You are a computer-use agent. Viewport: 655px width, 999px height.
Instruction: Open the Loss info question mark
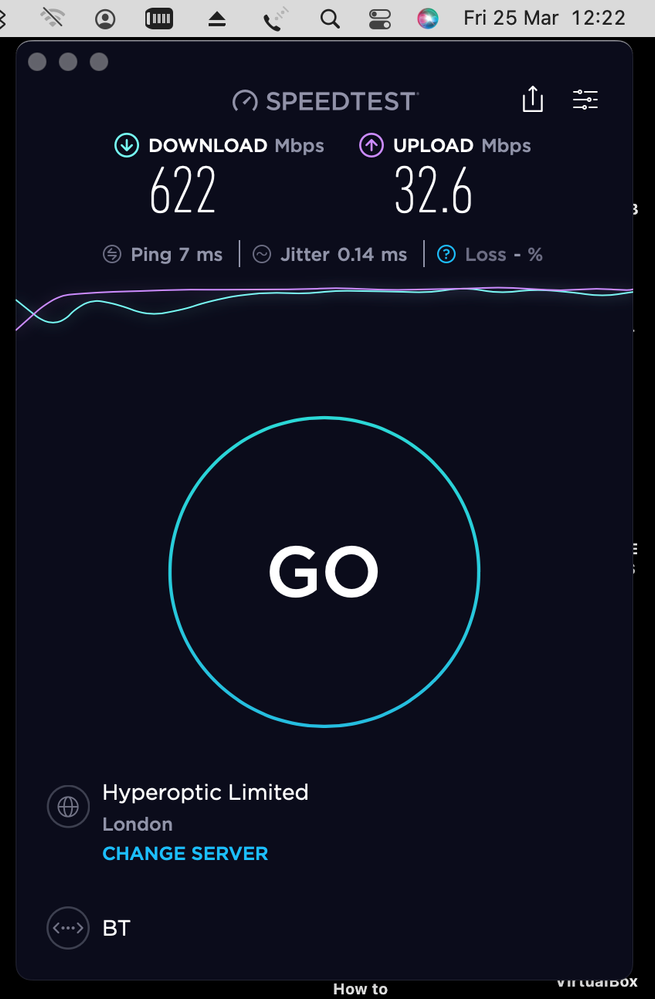coord(445,254)
